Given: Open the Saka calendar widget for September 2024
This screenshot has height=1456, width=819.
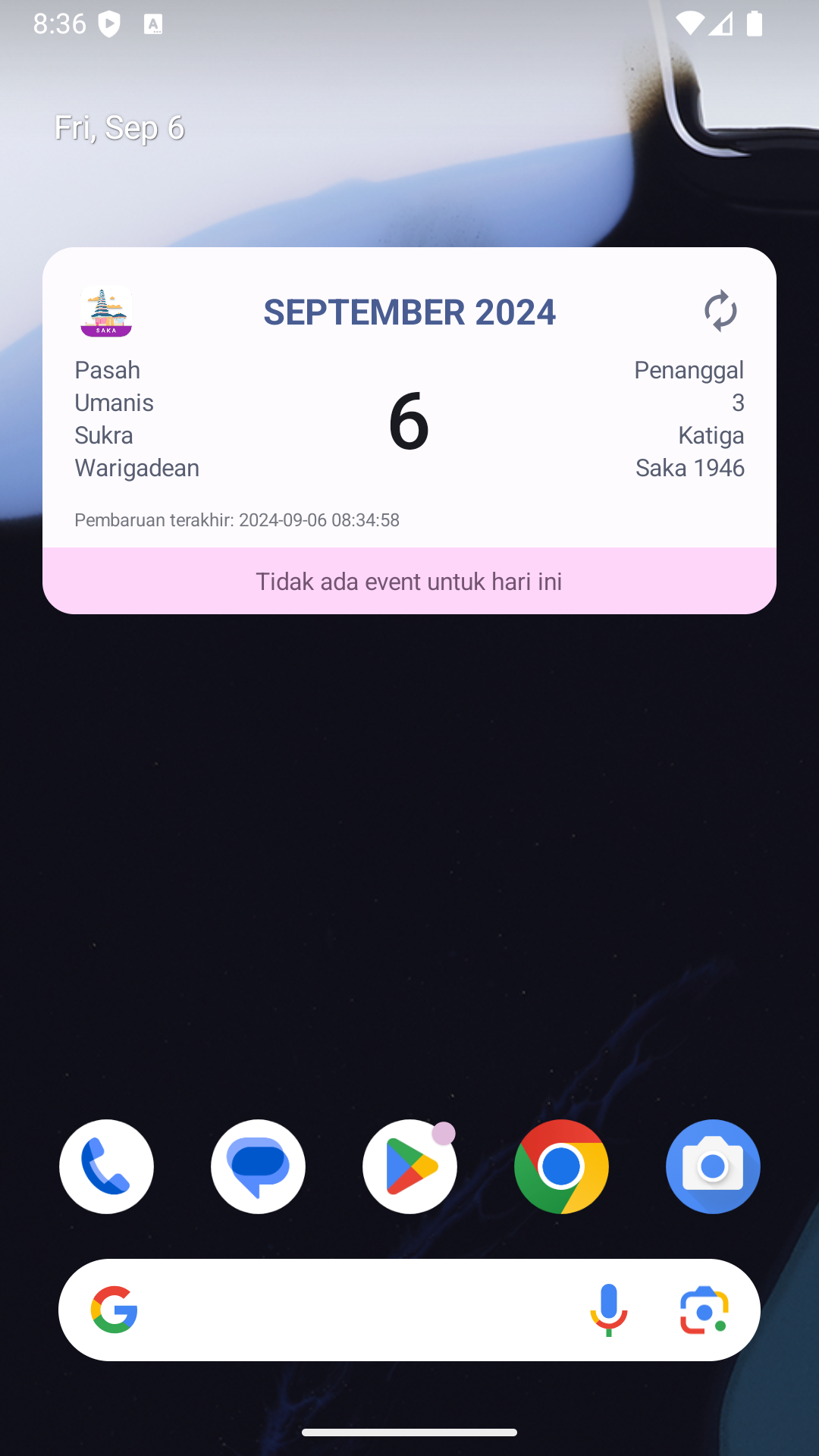Looking at the screenshot, I should coord(409,422).
